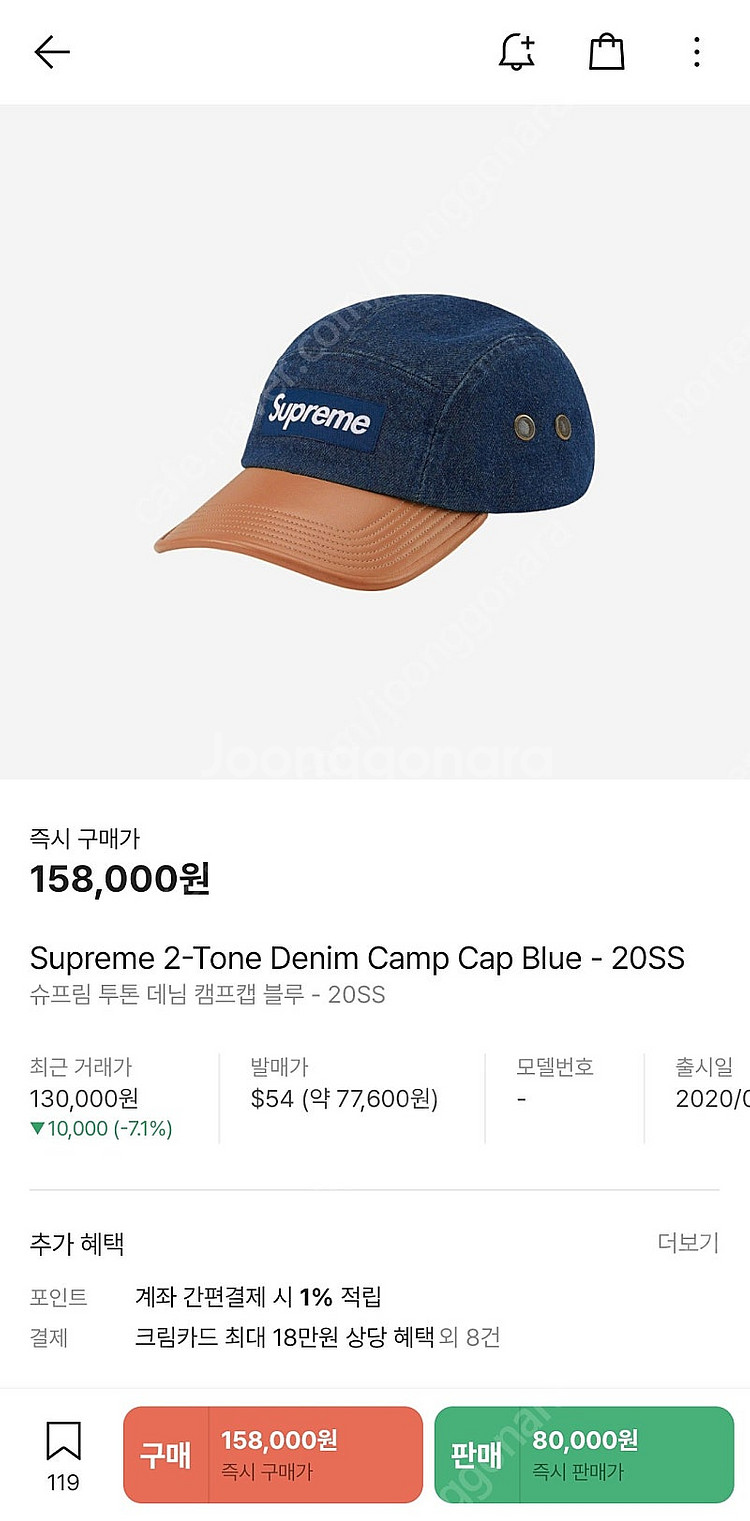The image size is (750, 1521).
Task: Tap the green 판매 button for 80,000원
Action: click(x=584, y=1454)
